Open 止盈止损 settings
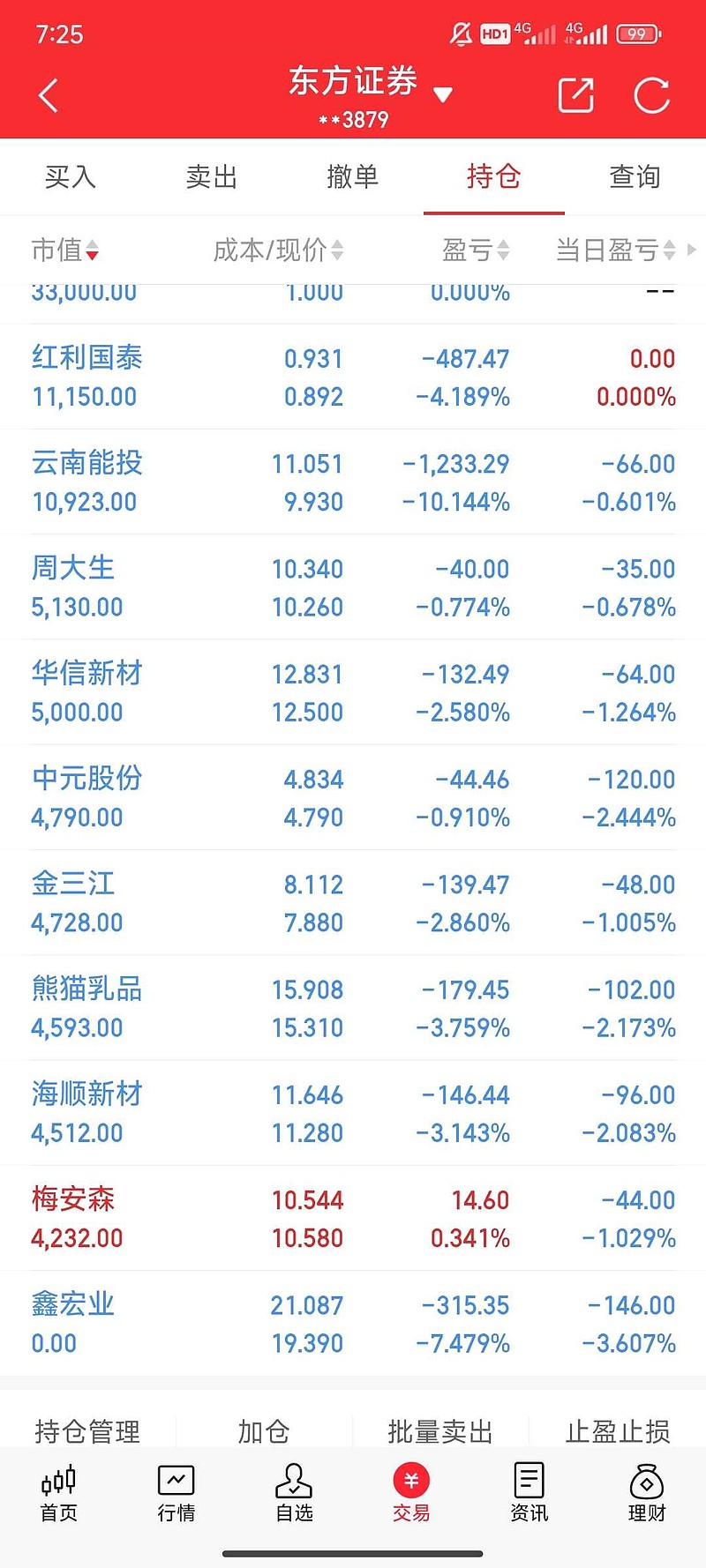The width and height of the screenshot is (706, 1568). pyautogui.click(x=618, y=1430)
